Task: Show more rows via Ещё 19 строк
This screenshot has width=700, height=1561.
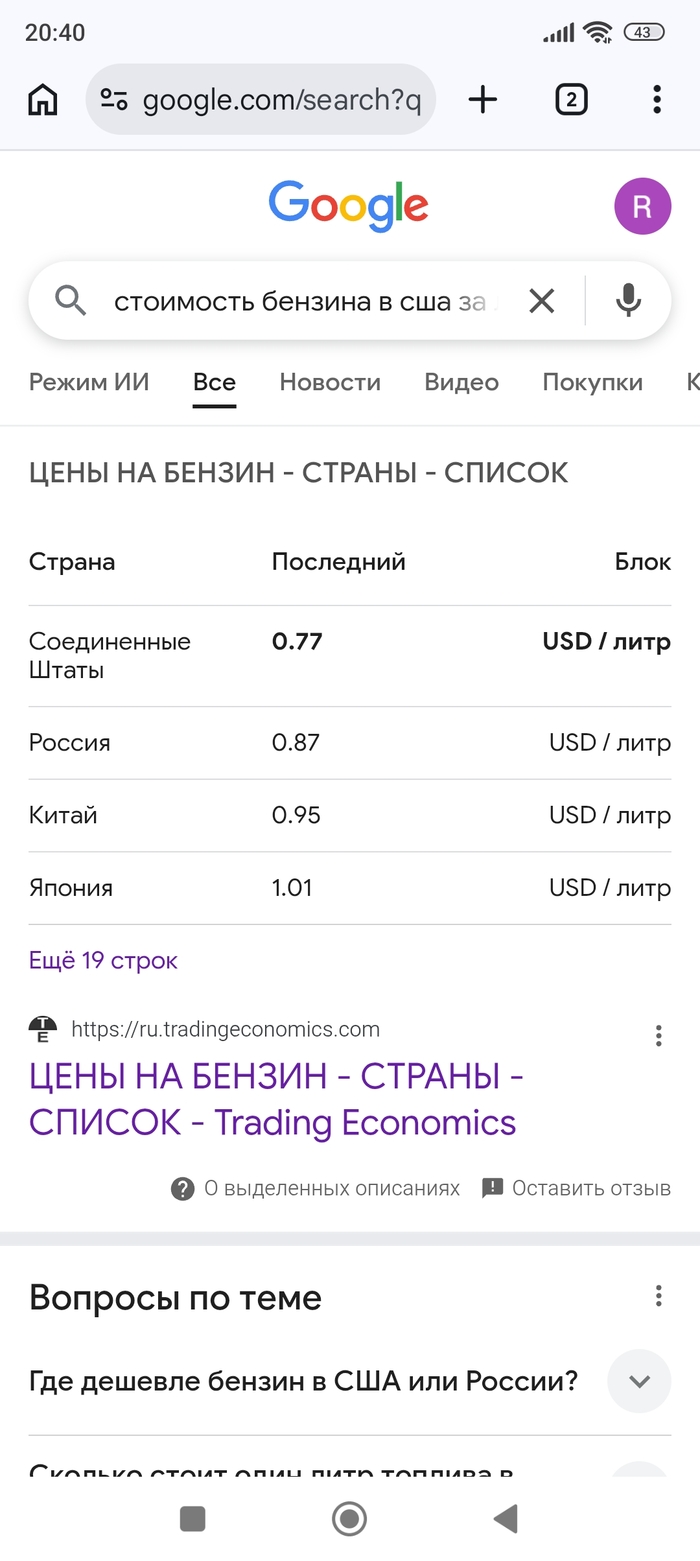Action: click(x=103, y=961)
